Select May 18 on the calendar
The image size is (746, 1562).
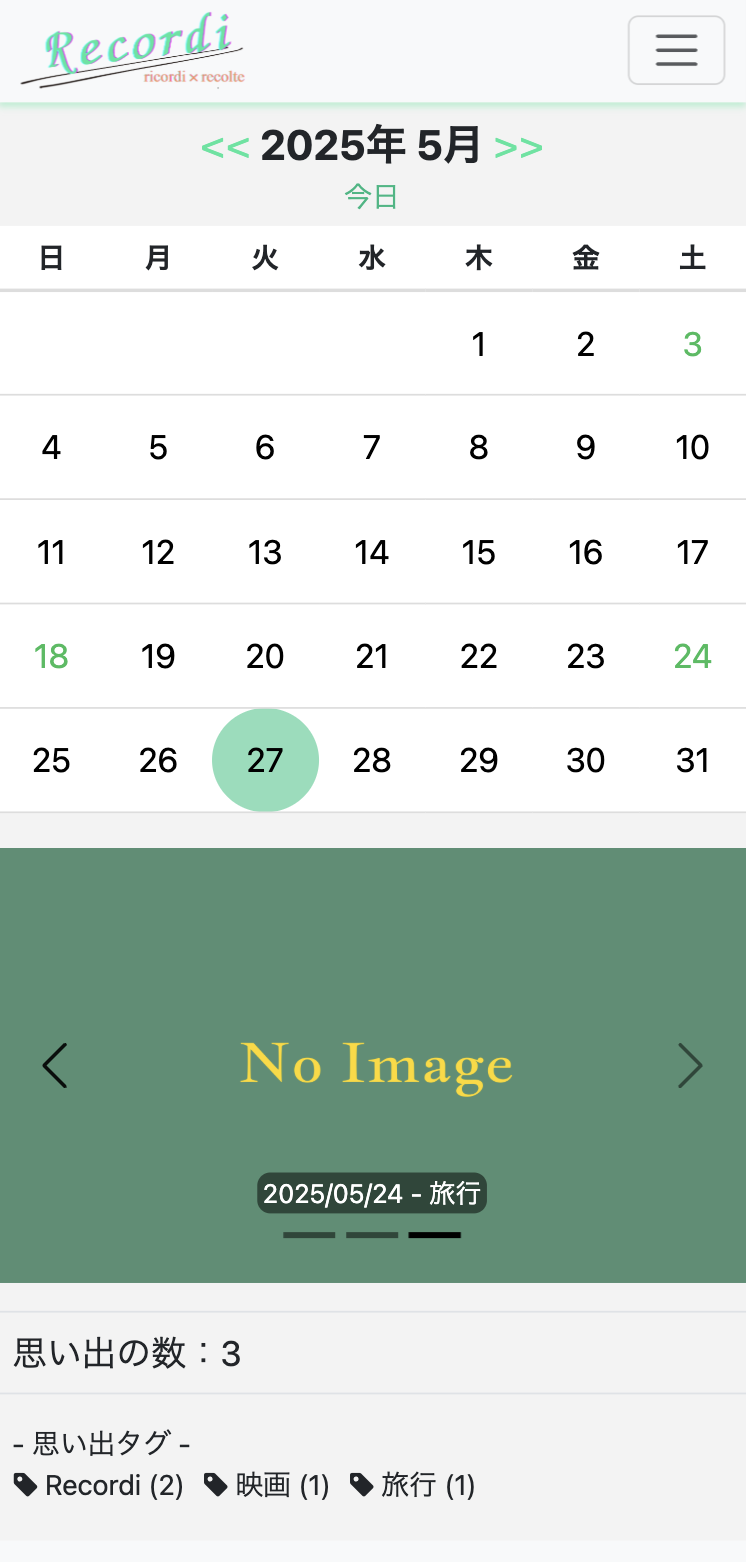pyautogui.click(x=51, y=656)
